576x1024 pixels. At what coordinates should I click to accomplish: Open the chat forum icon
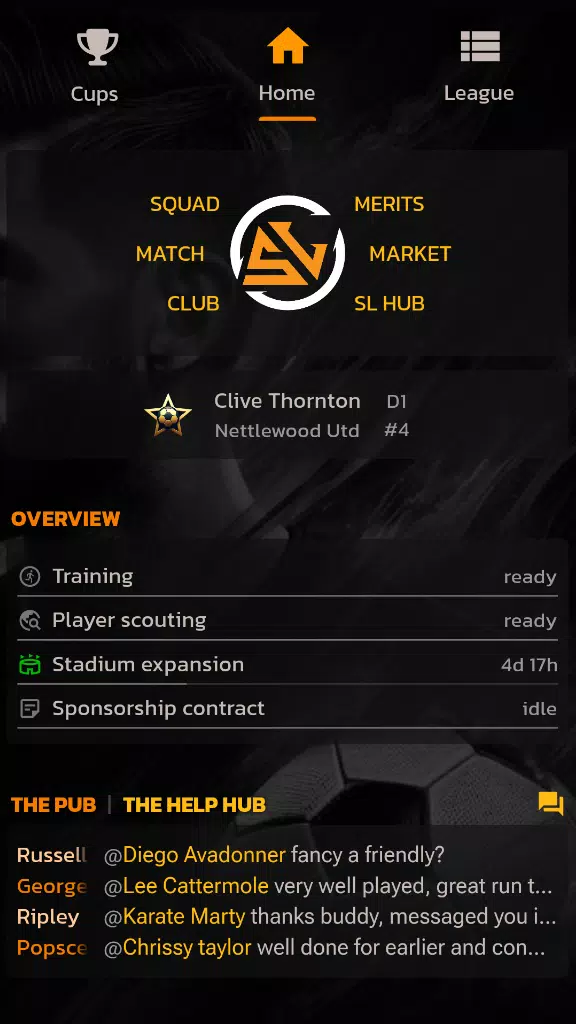pos(551,804)
